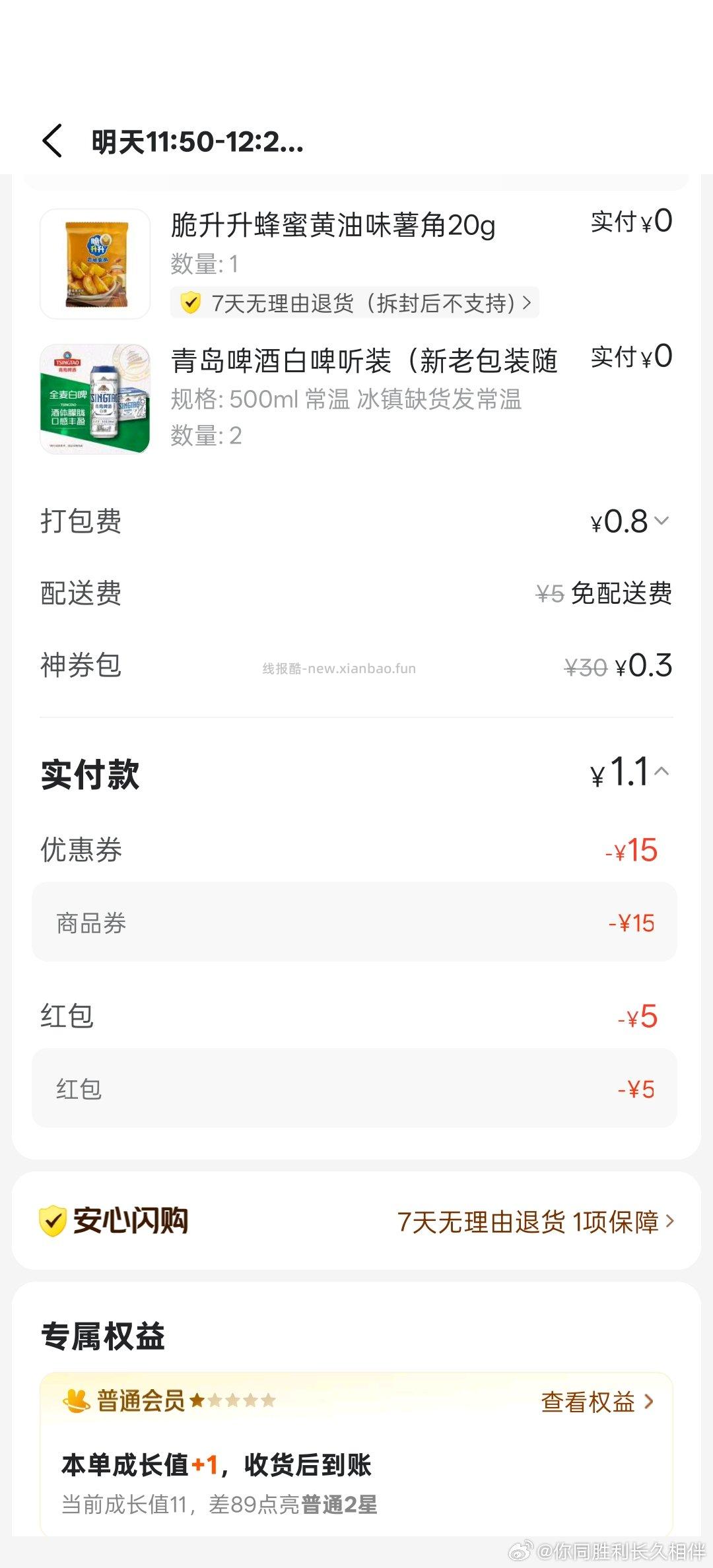Click the 免配送费 delivery fee label
713x1568 pixels.
(621, 593)
